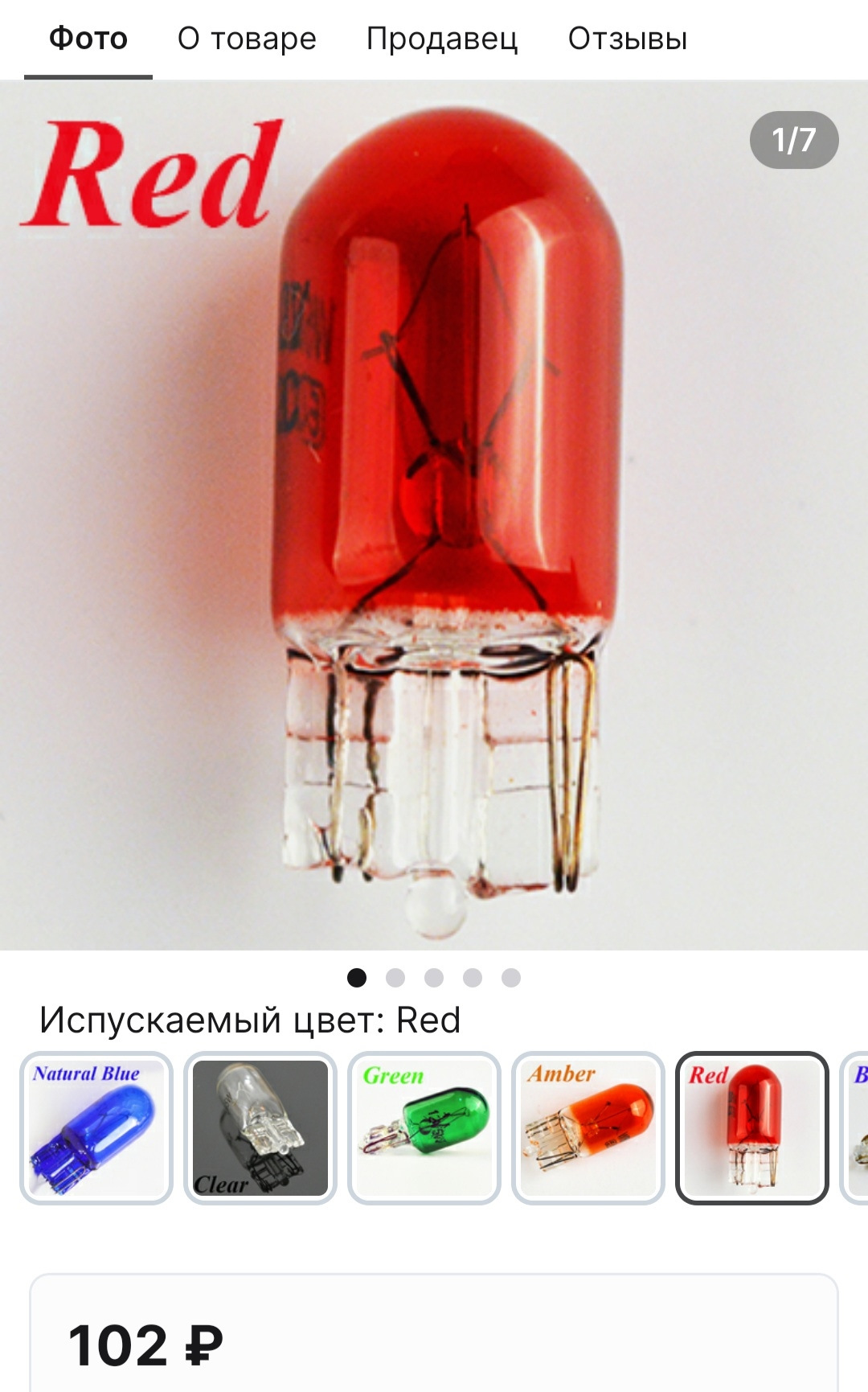Select the Natural Blue color variant
Image resolution: width=868 pixels, height=1392 pixels.
96,1127
